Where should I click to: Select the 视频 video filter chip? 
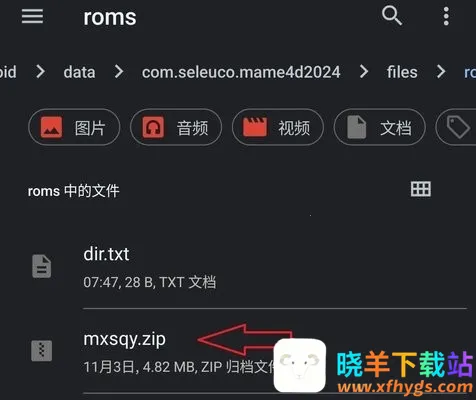[278, 127]
